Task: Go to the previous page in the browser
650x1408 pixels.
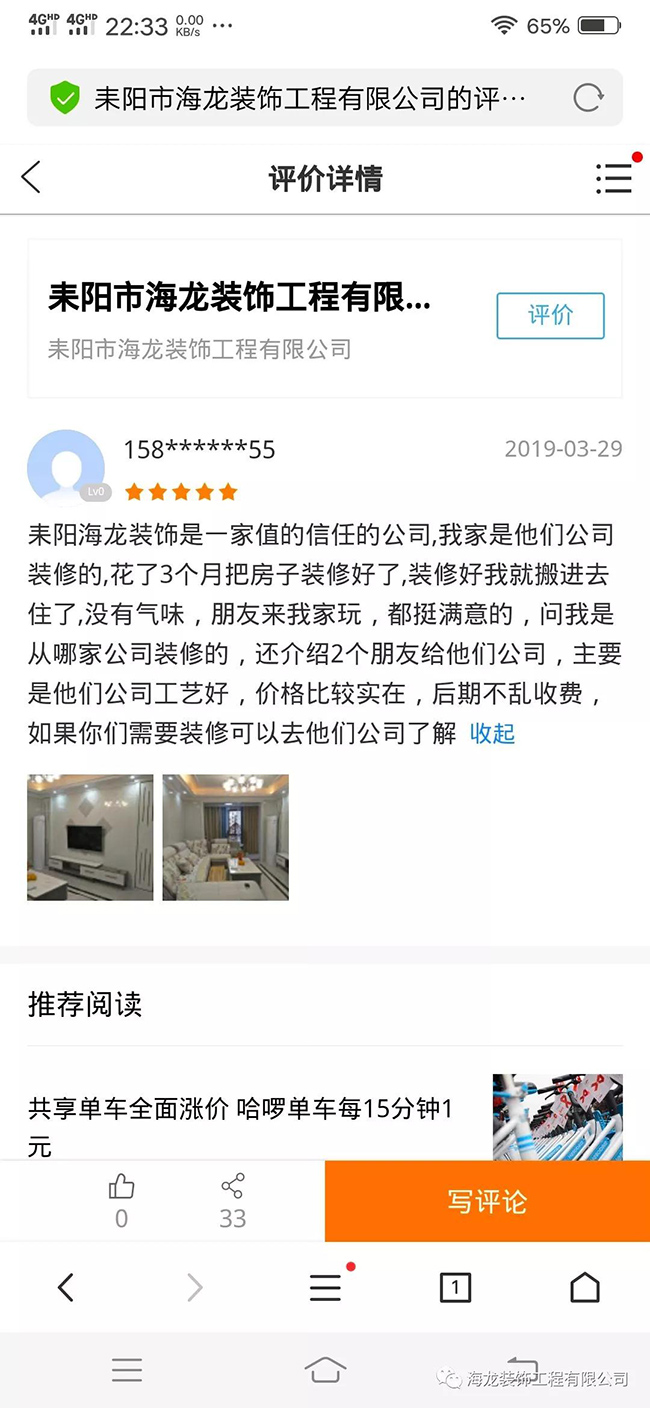Action: click(66, 1287)
